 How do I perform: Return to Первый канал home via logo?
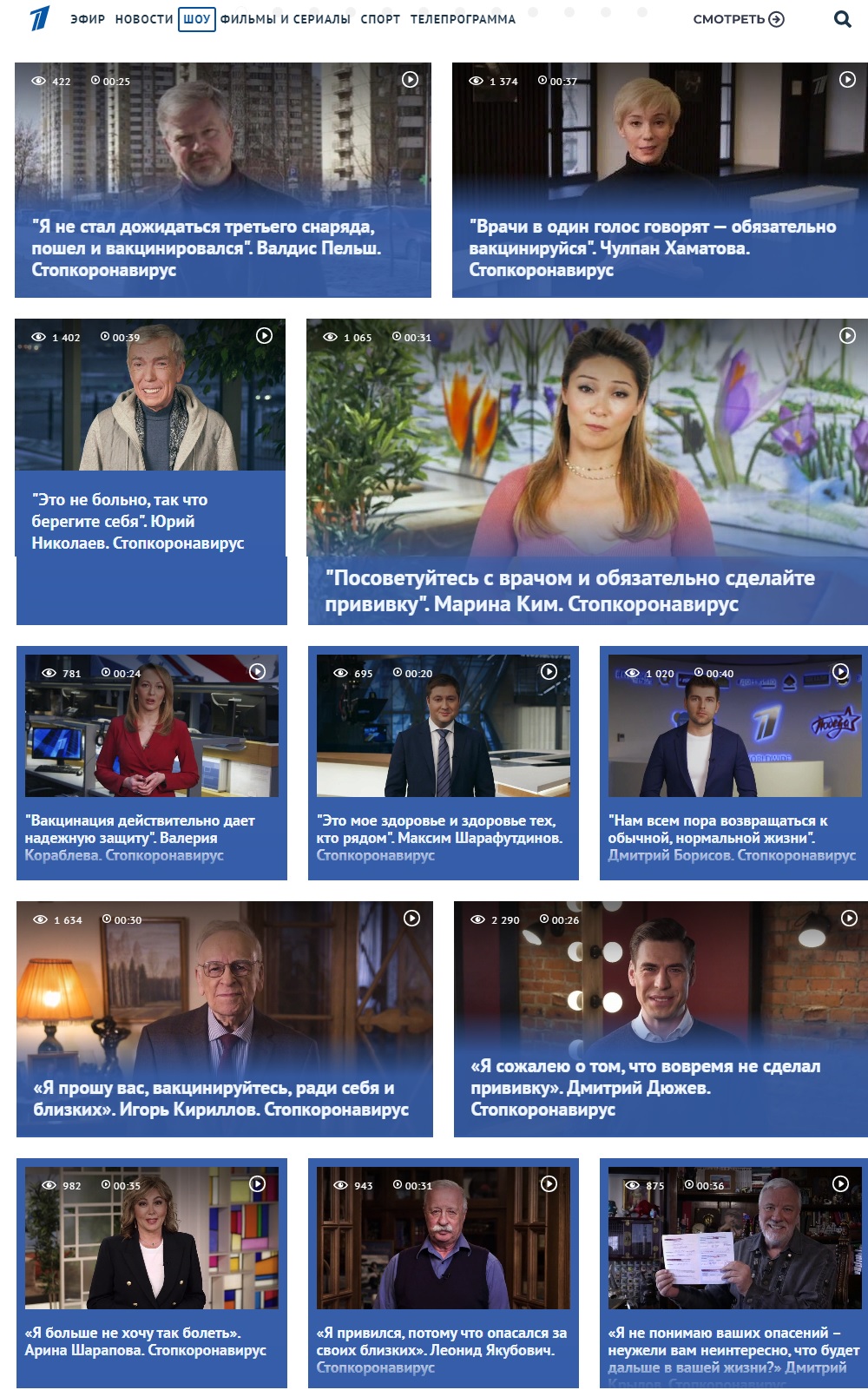pyautogui.click(x=39, y=18)
